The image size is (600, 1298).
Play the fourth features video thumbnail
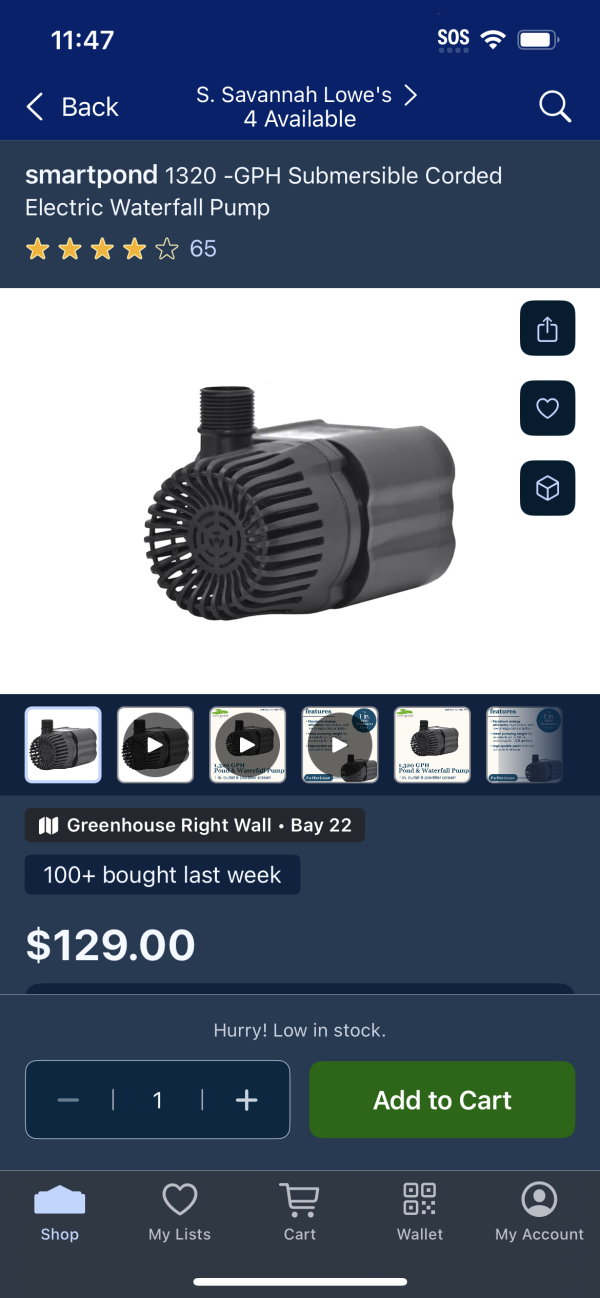(x=339, y=745)
